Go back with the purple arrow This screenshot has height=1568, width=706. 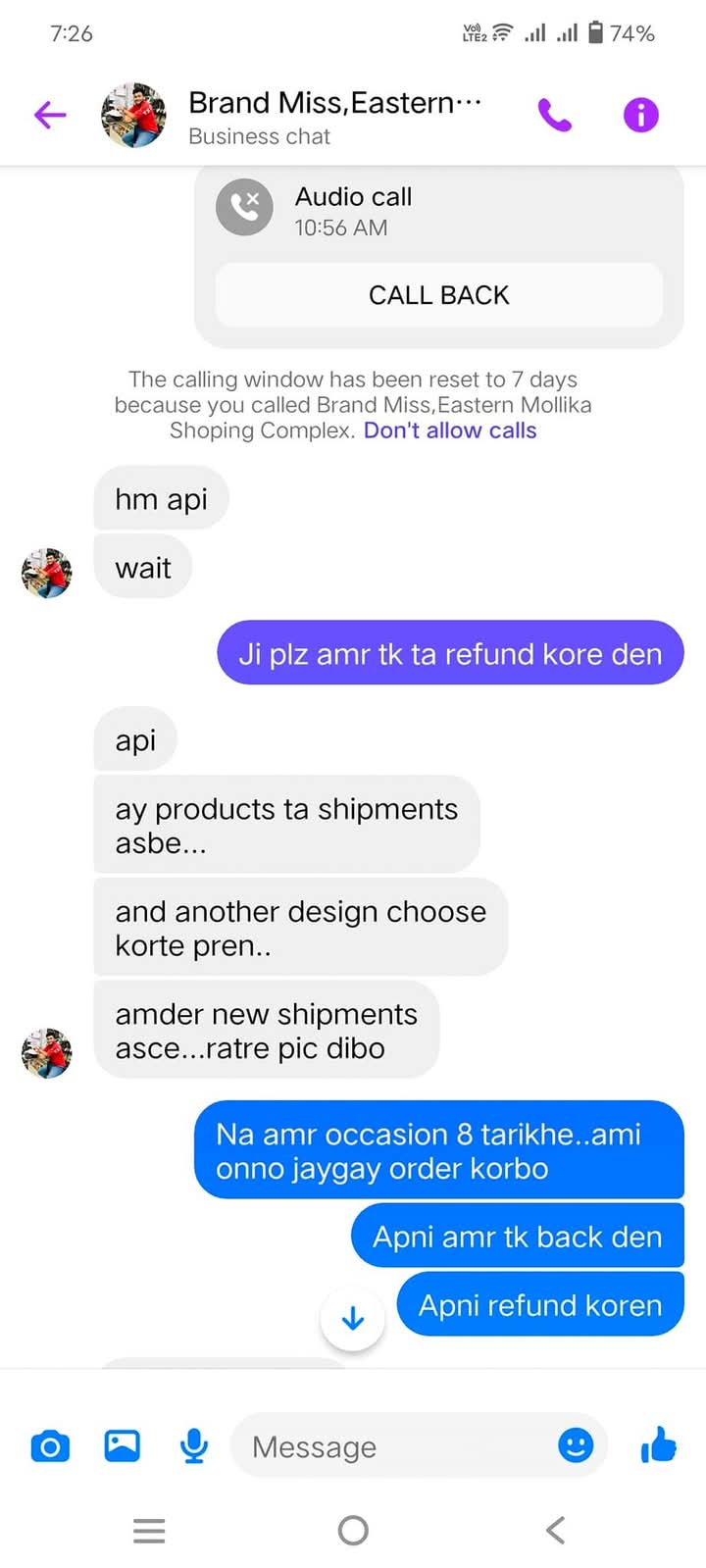tap(50, 115)
